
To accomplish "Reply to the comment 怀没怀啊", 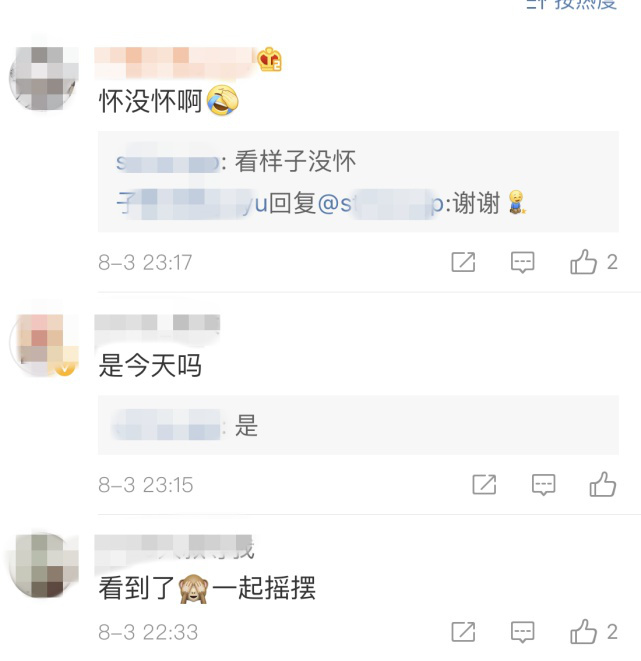I will tap(522, 263).
